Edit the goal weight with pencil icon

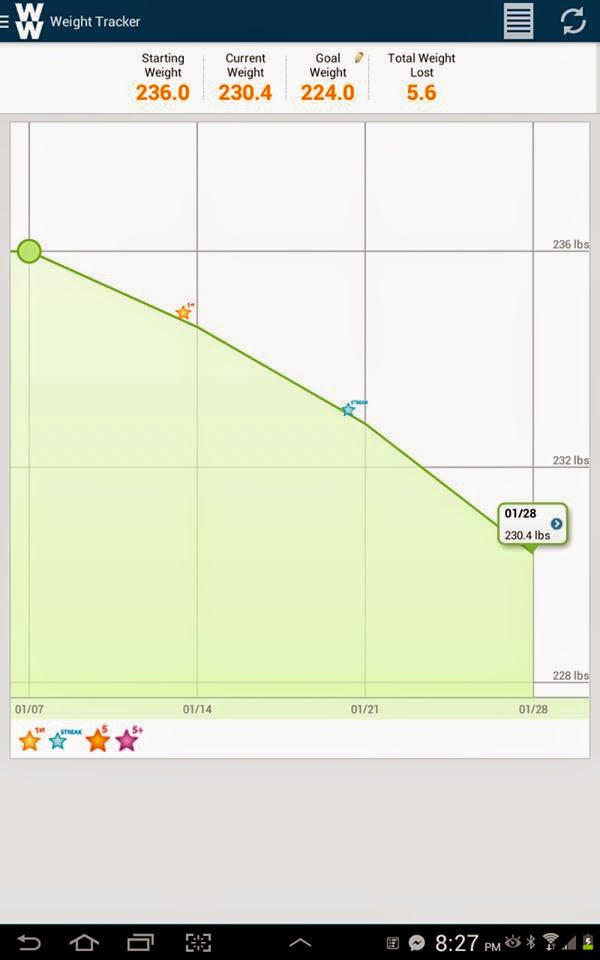(358, 58)
